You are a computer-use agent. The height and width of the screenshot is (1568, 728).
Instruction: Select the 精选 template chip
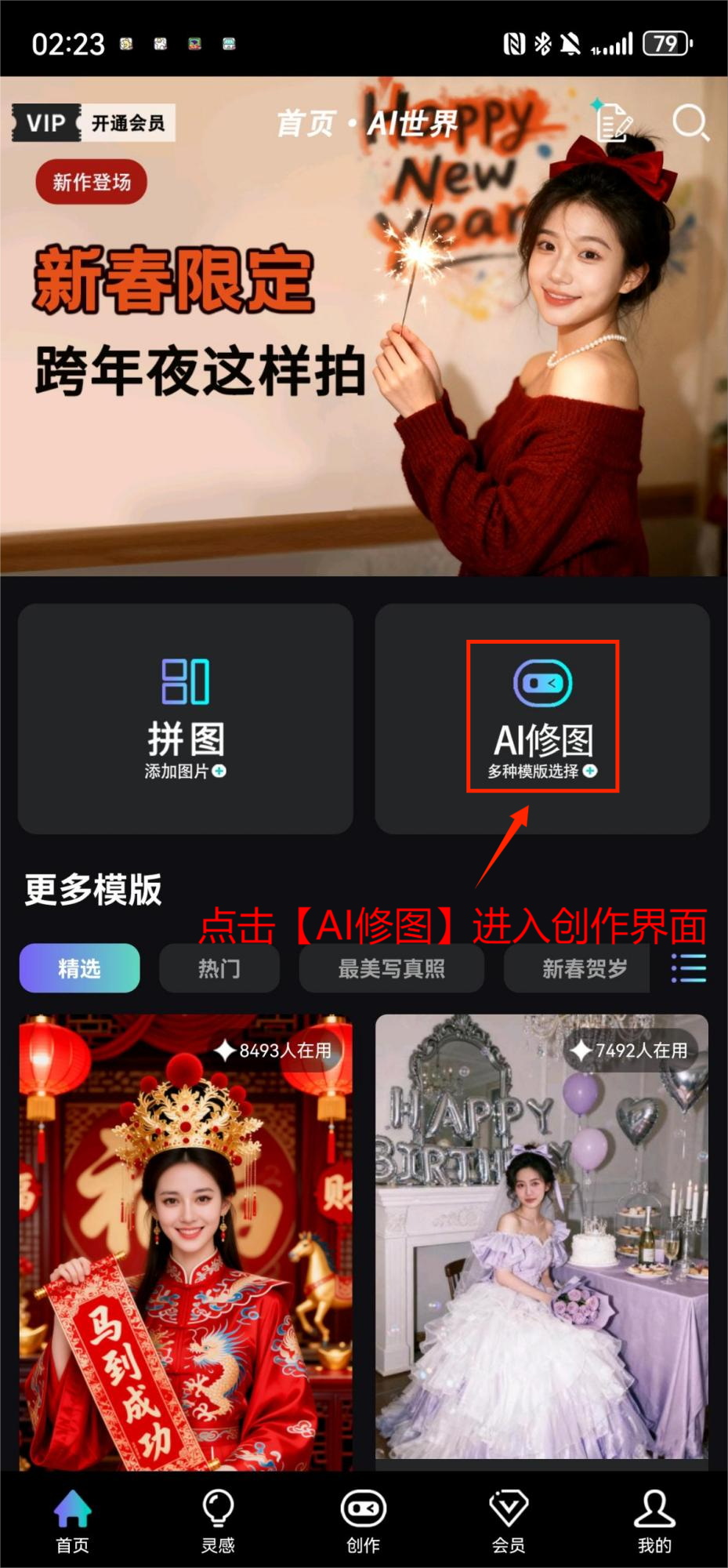click(x=80, y=968)
